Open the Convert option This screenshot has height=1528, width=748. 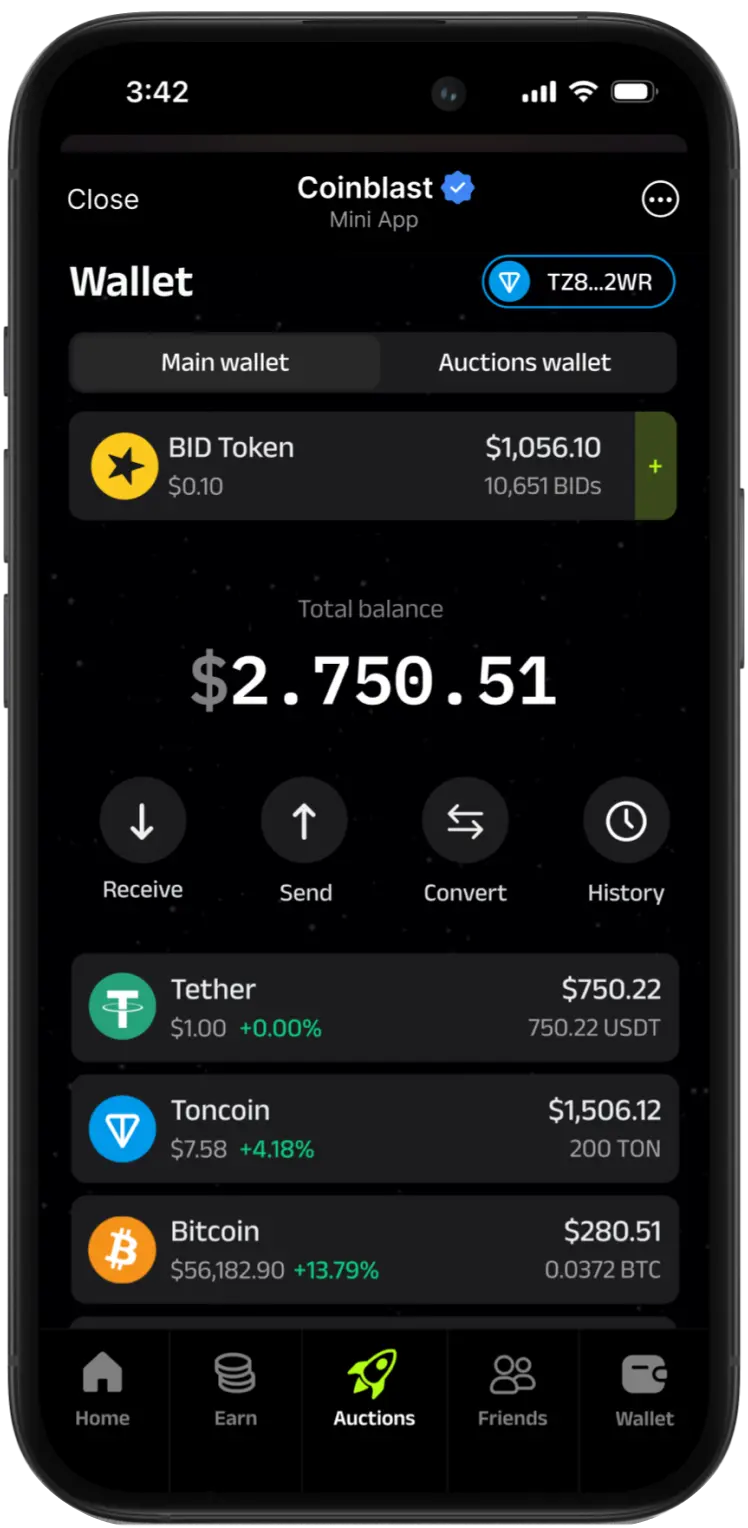pyautogui.click(x=465, y=822)
